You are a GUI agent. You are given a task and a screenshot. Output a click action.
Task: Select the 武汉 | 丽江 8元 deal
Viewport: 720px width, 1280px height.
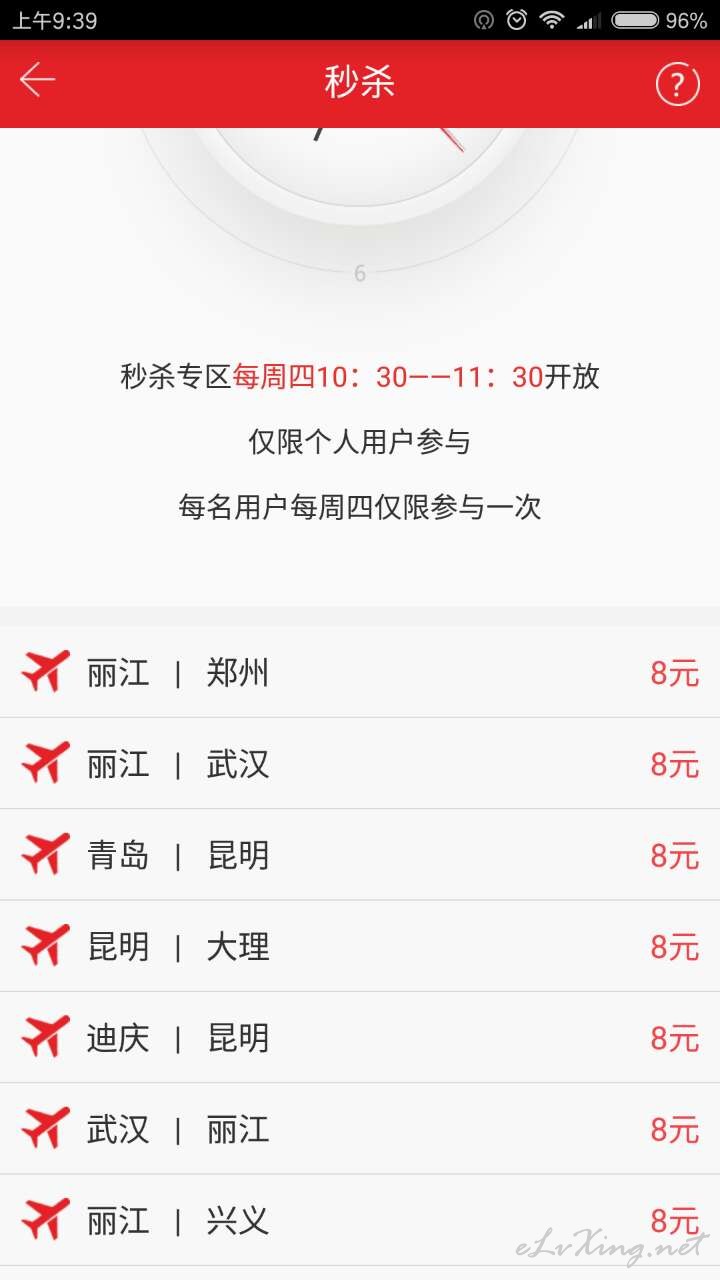(360, 1129)
